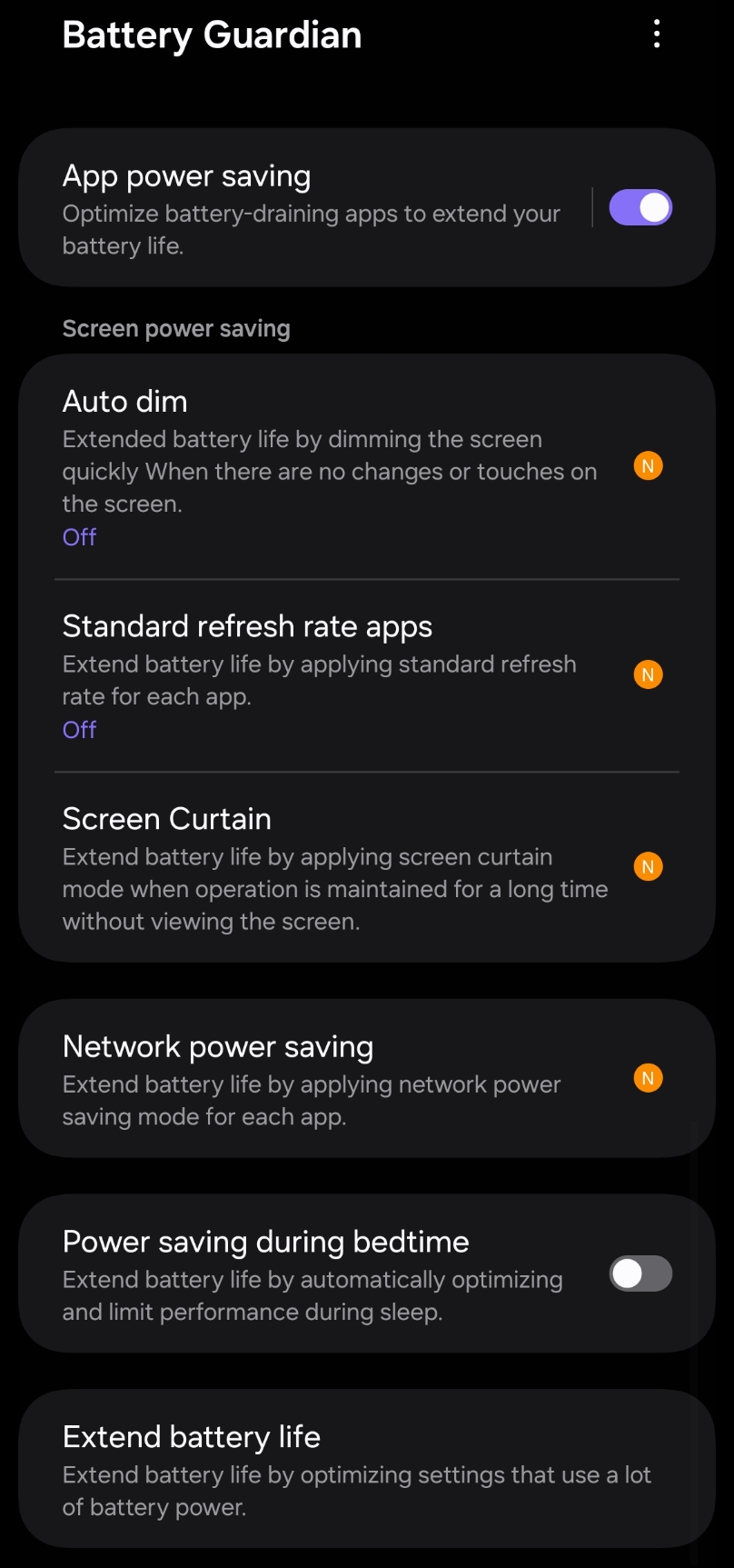Open Screen Curtain settings

(327, 868)
